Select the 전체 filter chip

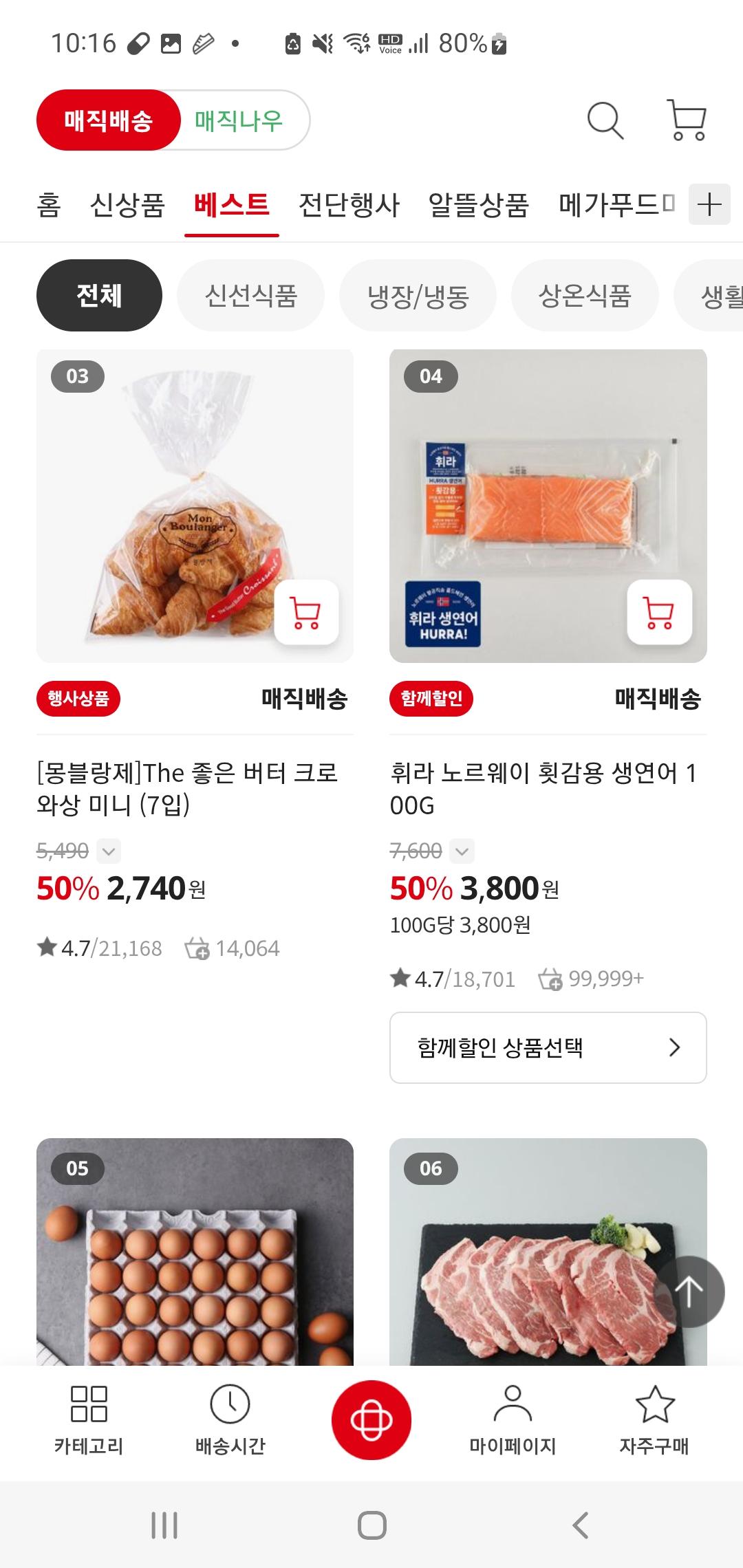98,294
